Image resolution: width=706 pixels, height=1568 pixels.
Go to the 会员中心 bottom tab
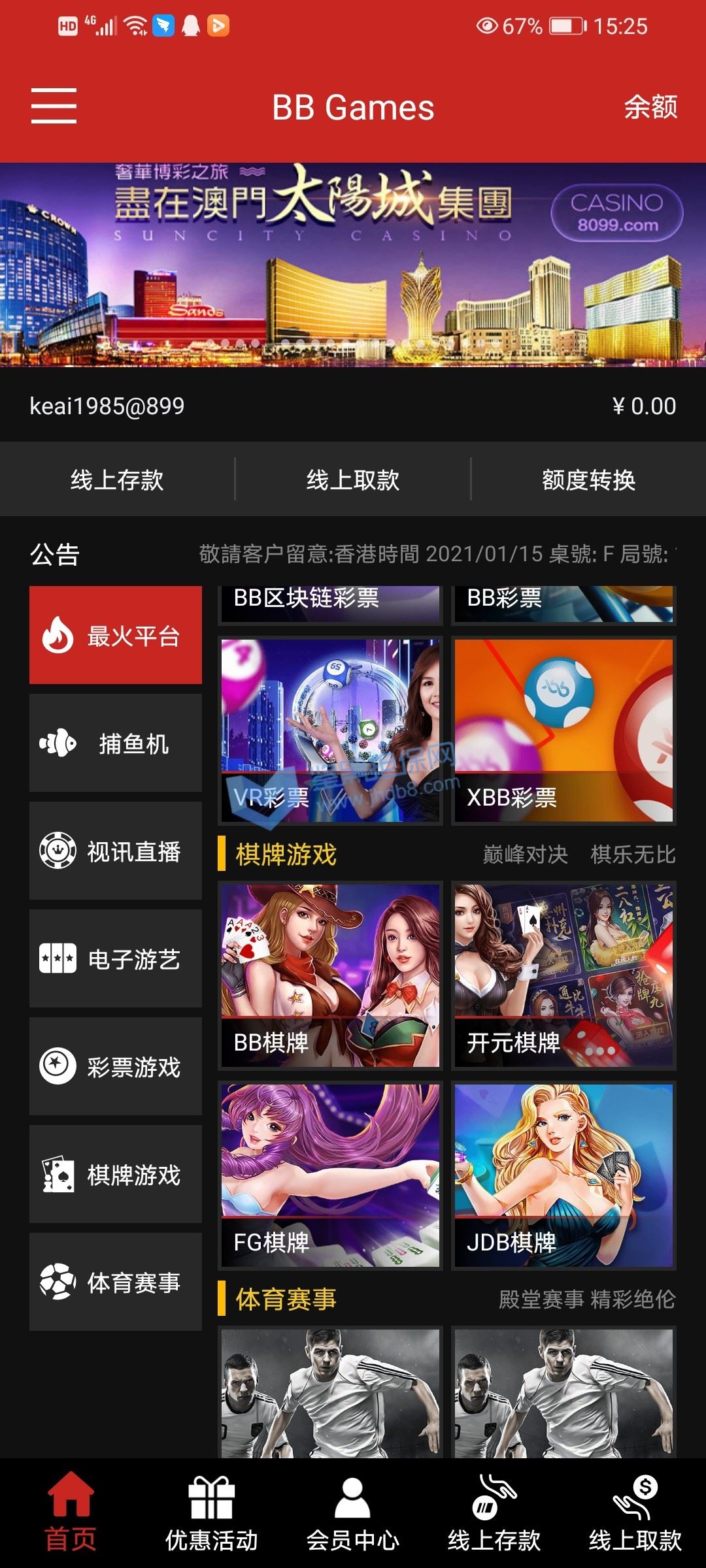pos(352,1514)
